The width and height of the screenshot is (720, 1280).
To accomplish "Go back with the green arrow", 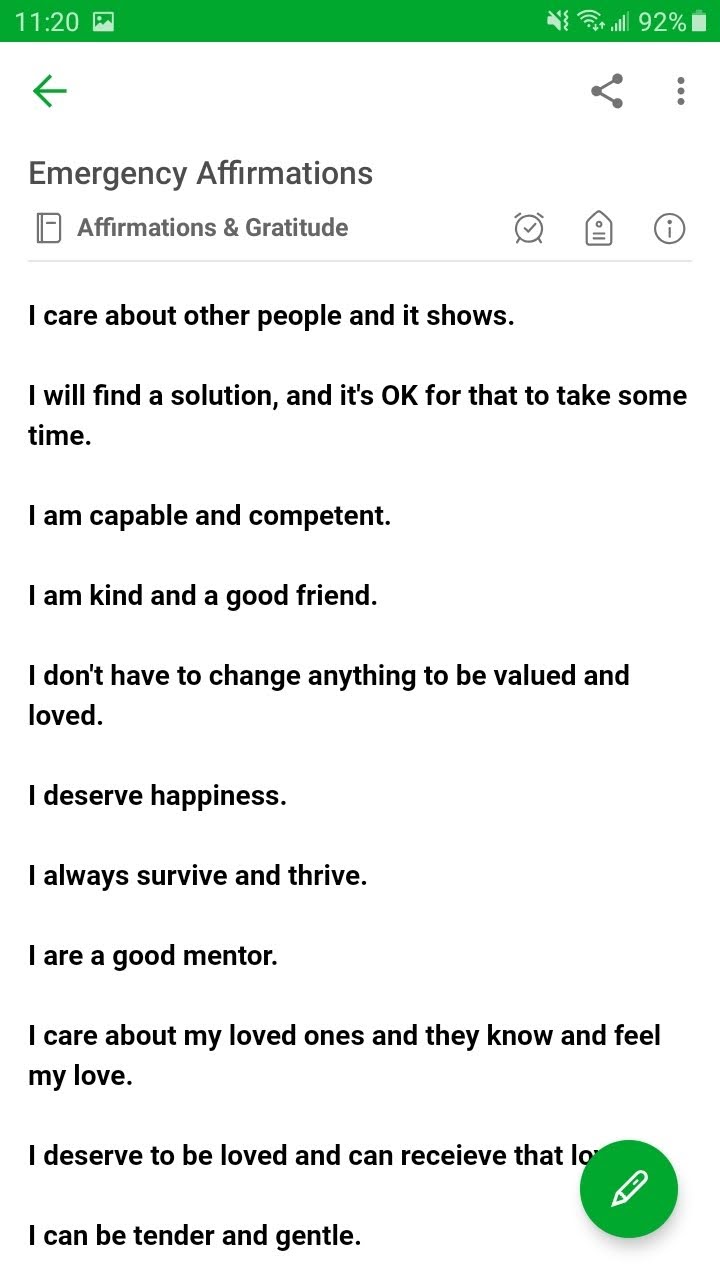I will click(x=49, y=91).
